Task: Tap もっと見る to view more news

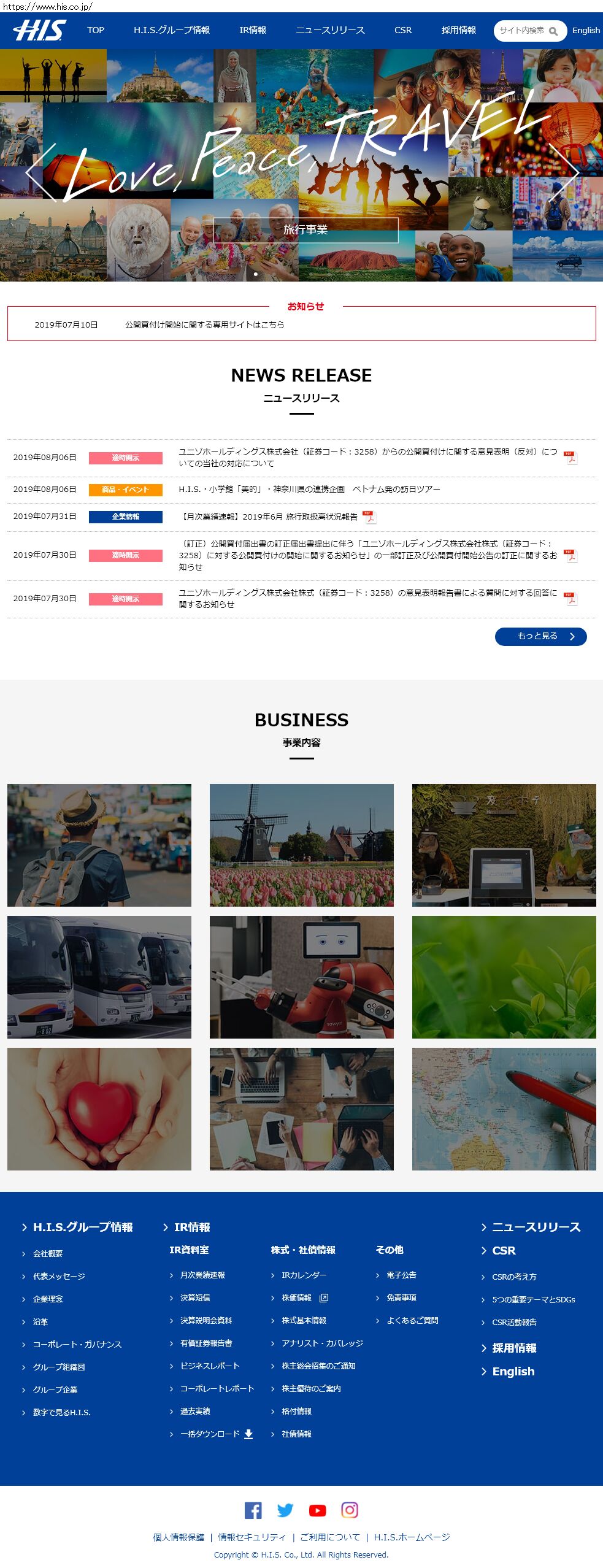Action: [540, 636]
